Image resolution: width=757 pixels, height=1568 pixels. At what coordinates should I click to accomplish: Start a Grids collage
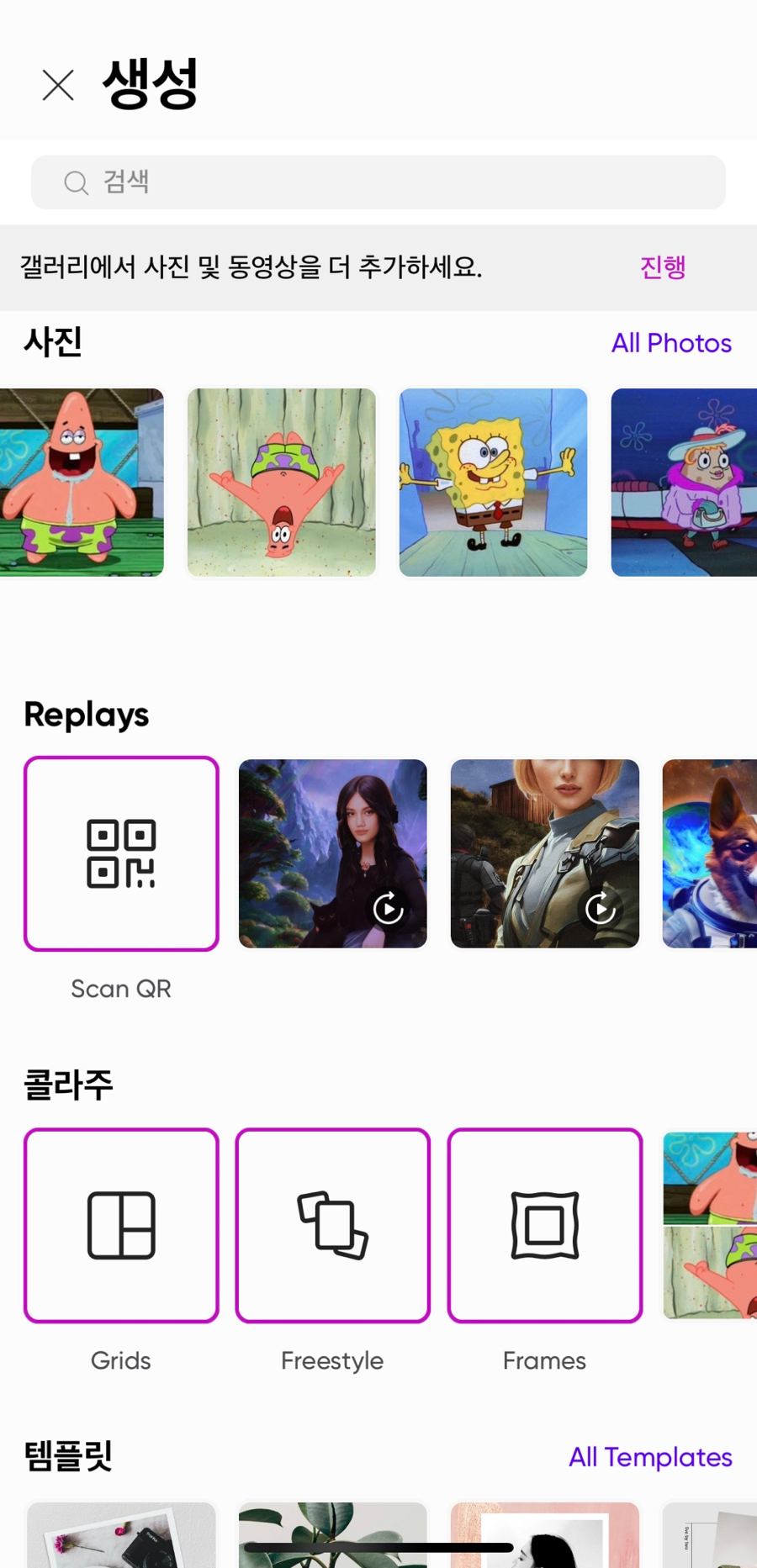[x=121, y=1225]
